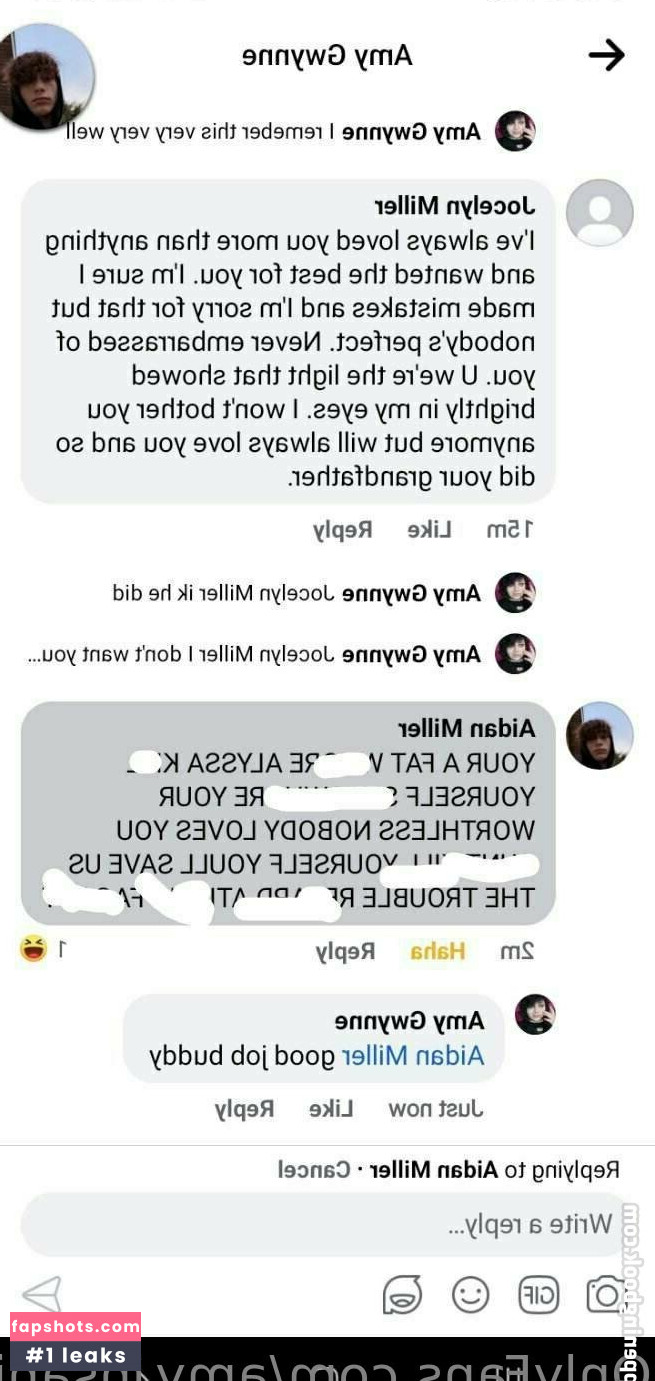The image size is (655, 1381).
Task: Reply to the 'good job buddy' comment
Action: (245, 1108)
